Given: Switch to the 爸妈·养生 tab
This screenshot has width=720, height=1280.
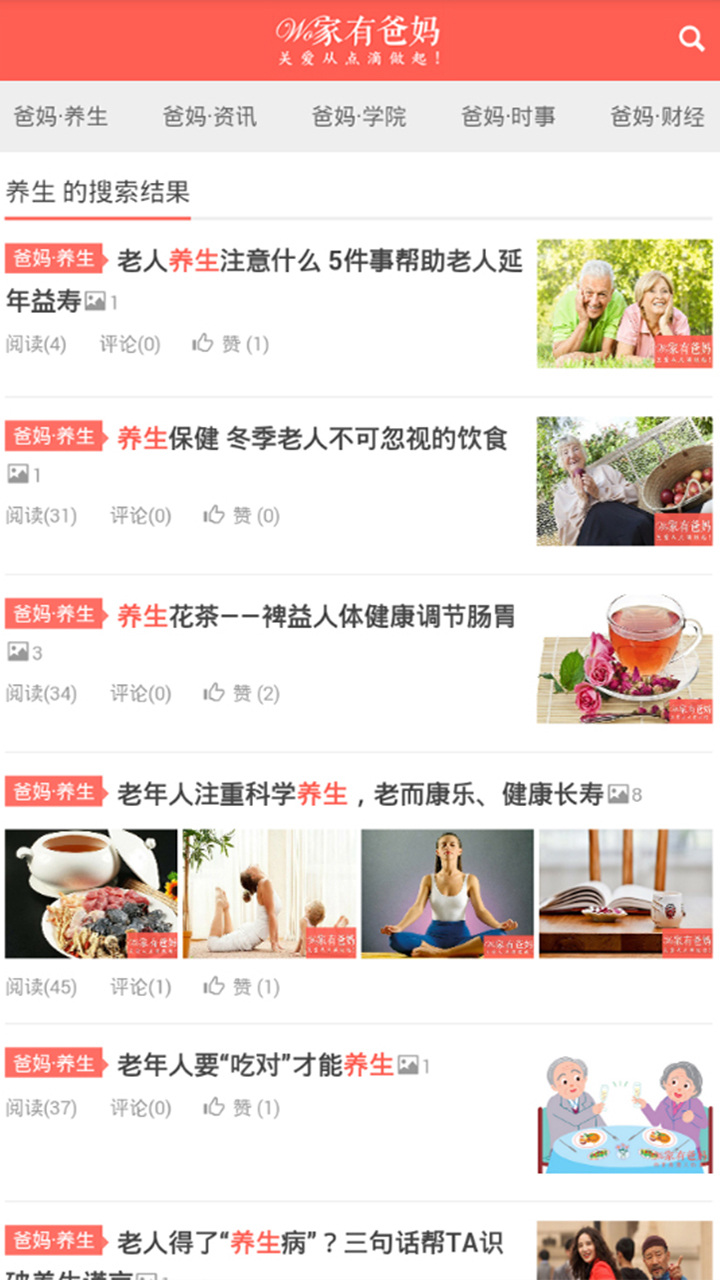Looking at the screenshot, I should click(x=60, y=116).
